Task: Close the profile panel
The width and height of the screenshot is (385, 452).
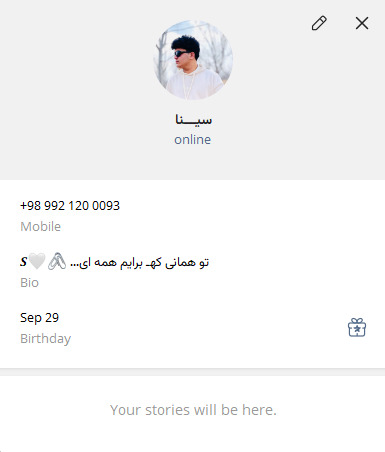Action: click(362, 23)
